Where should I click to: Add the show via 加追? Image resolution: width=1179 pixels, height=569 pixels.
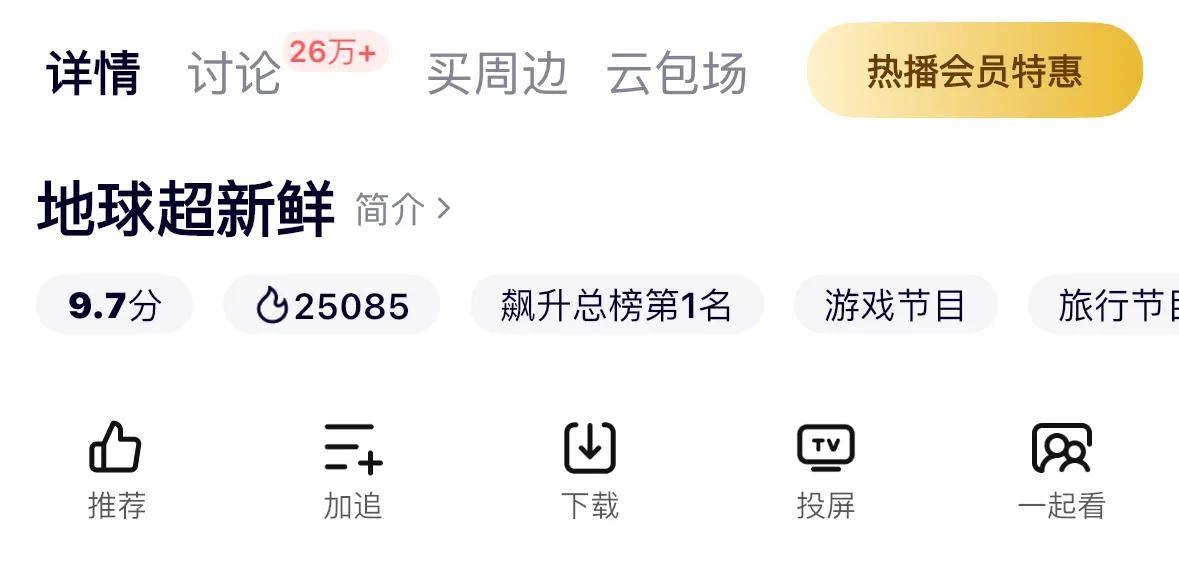(x=353, y=447)
